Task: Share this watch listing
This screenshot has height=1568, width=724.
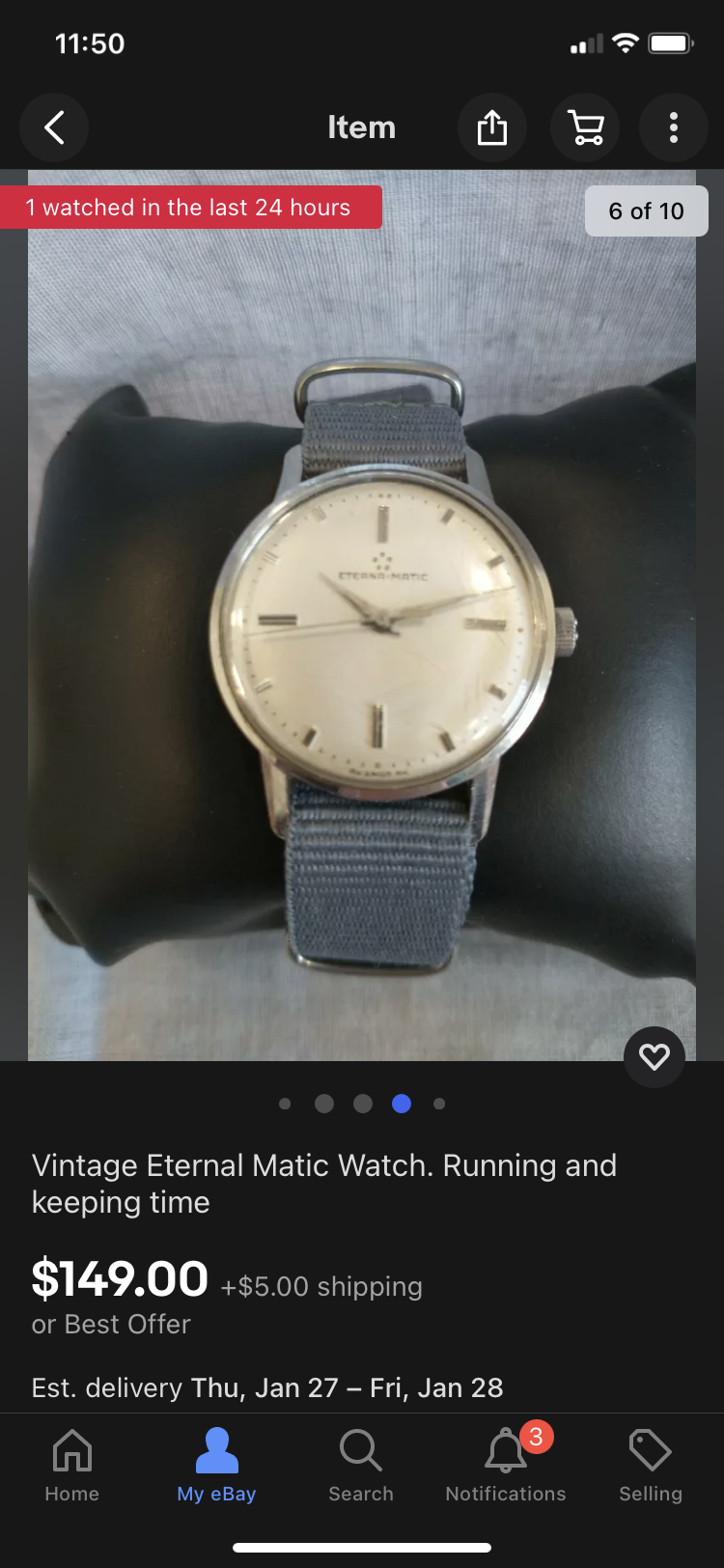Action: pyautogui.click(x=491, y=127)
